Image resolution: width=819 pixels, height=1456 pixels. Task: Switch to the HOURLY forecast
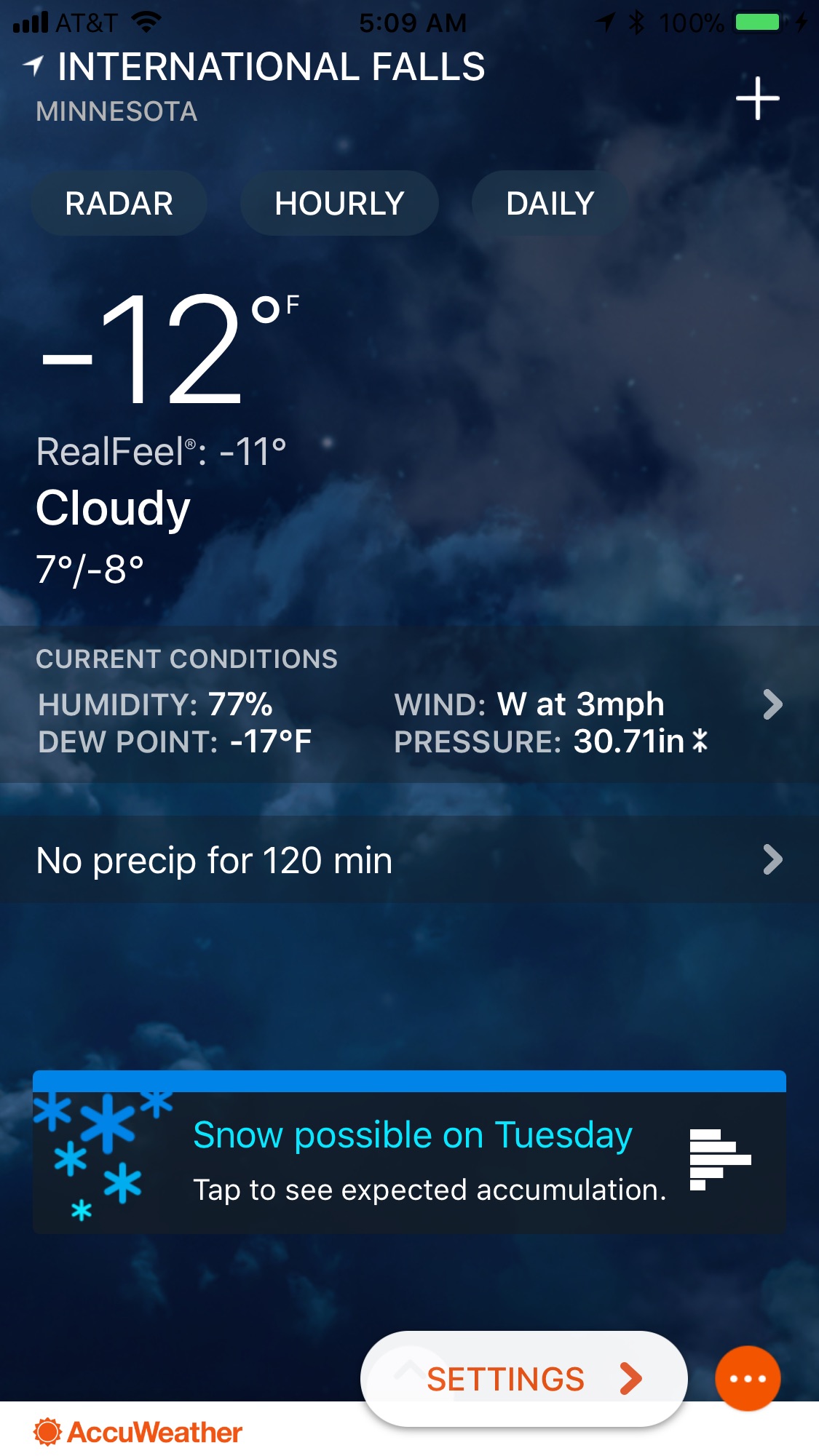[339, 204]
